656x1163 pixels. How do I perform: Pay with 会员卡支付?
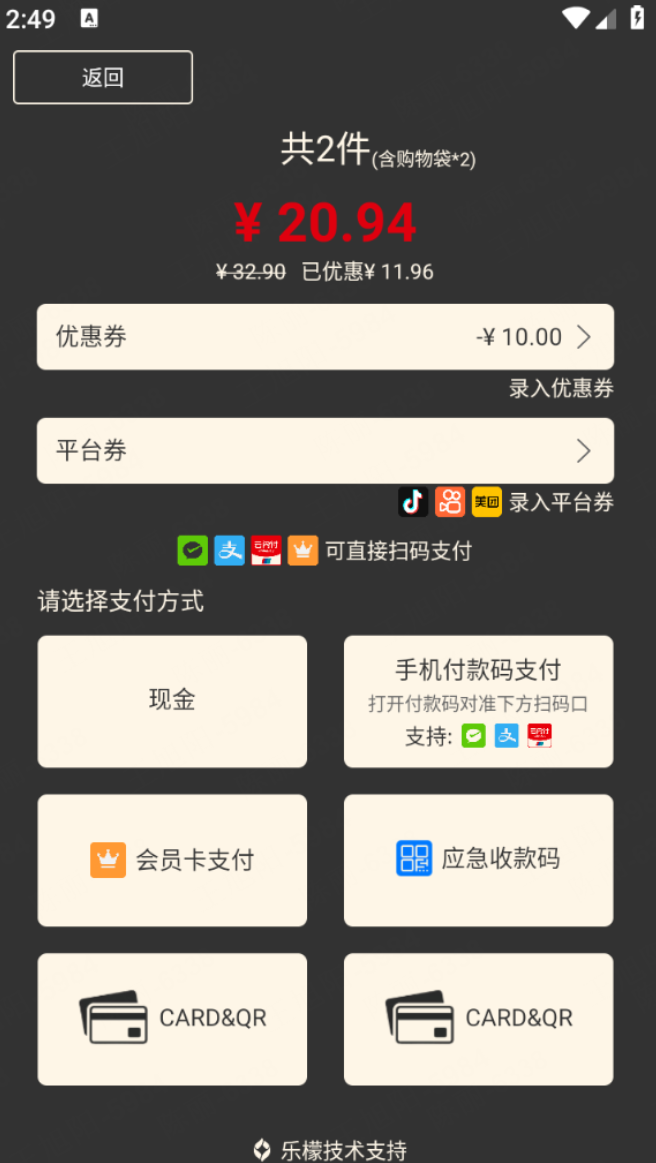pyautogui.click(x=172, y=860)
